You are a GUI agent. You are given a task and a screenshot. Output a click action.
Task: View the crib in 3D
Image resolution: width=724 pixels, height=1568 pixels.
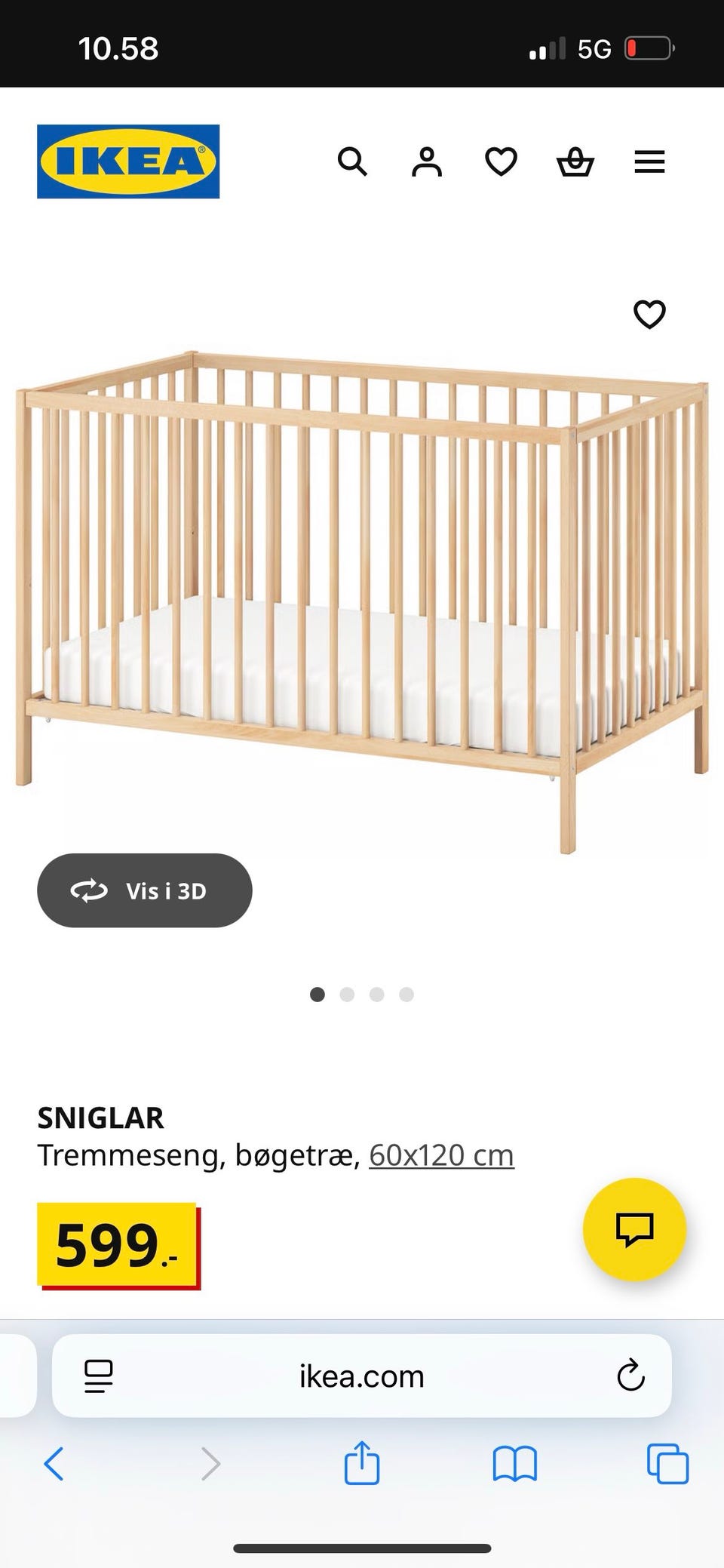pyautogui.click(x=145, y=890)
